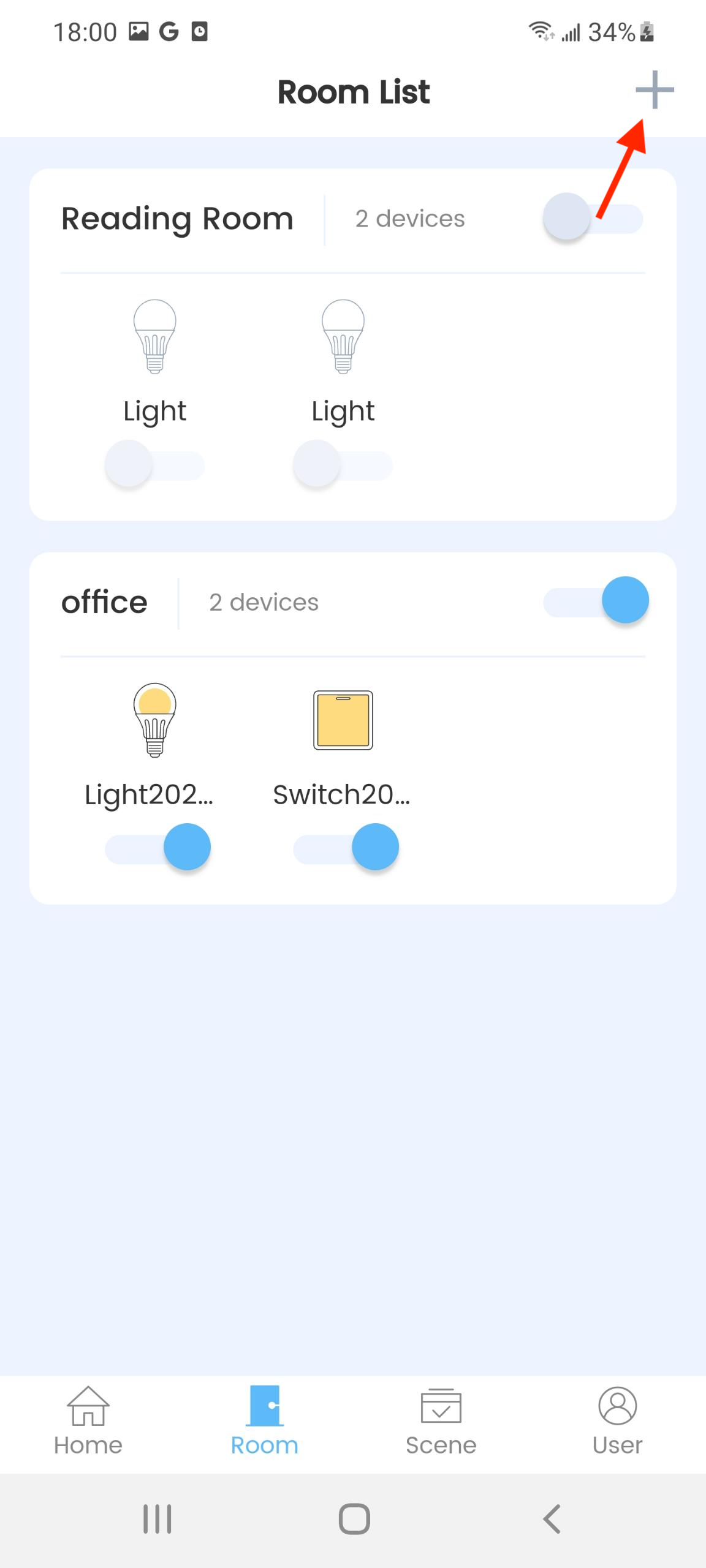Open recent apps from navigation bar

(158, 1519)
